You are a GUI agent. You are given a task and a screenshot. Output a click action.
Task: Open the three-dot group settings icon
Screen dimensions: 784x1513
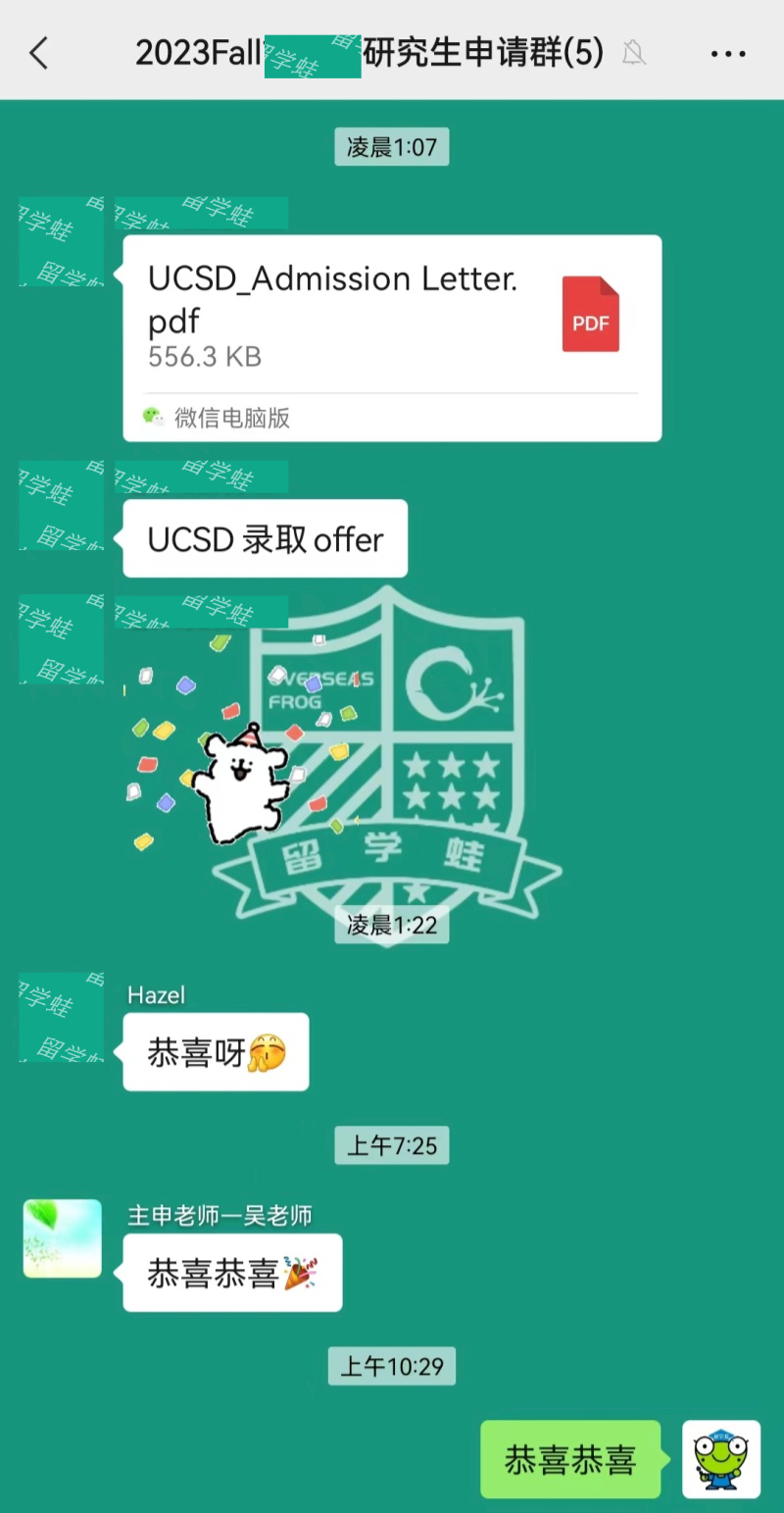click(729, 54)
